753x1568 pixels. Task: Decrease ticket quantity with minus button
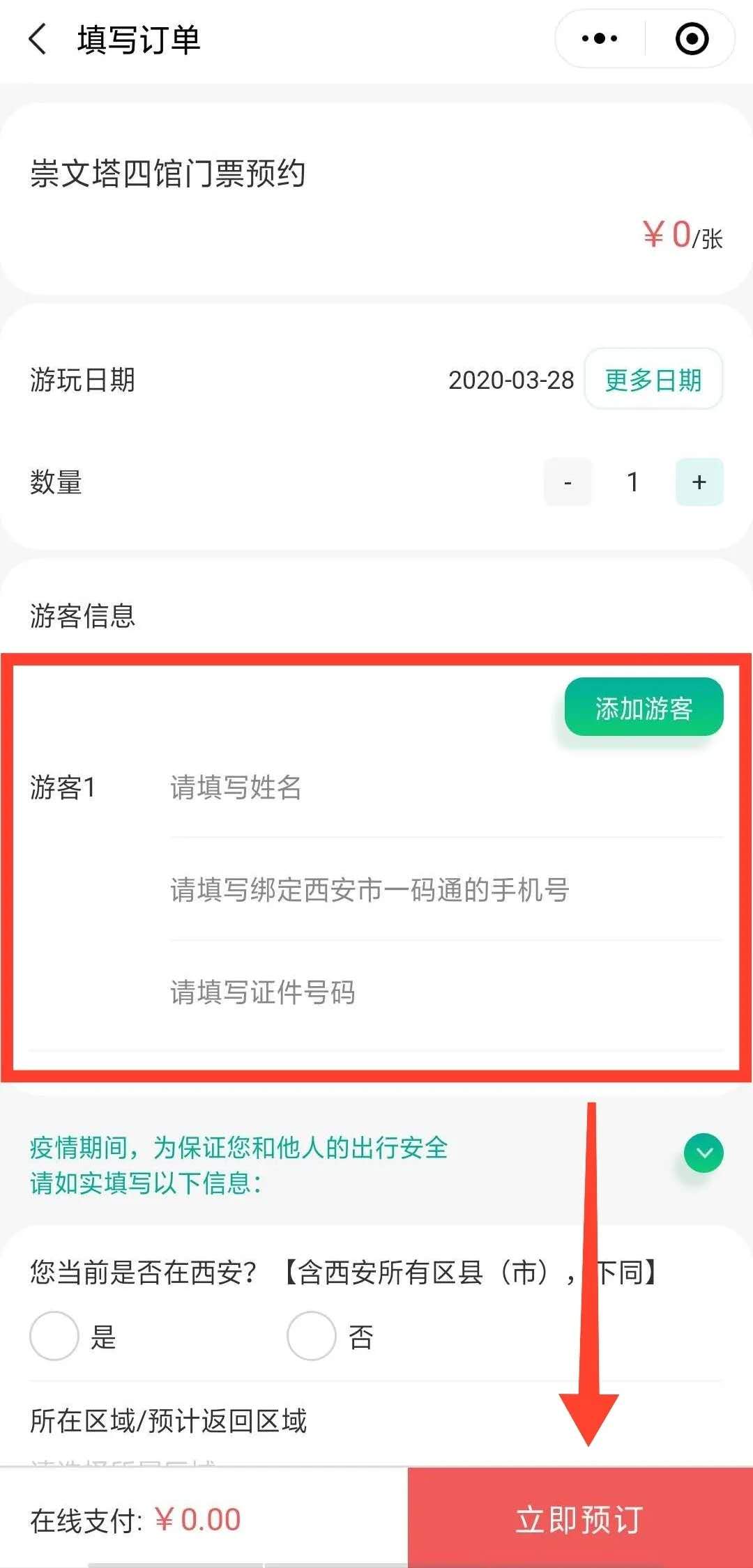(568, 482)
